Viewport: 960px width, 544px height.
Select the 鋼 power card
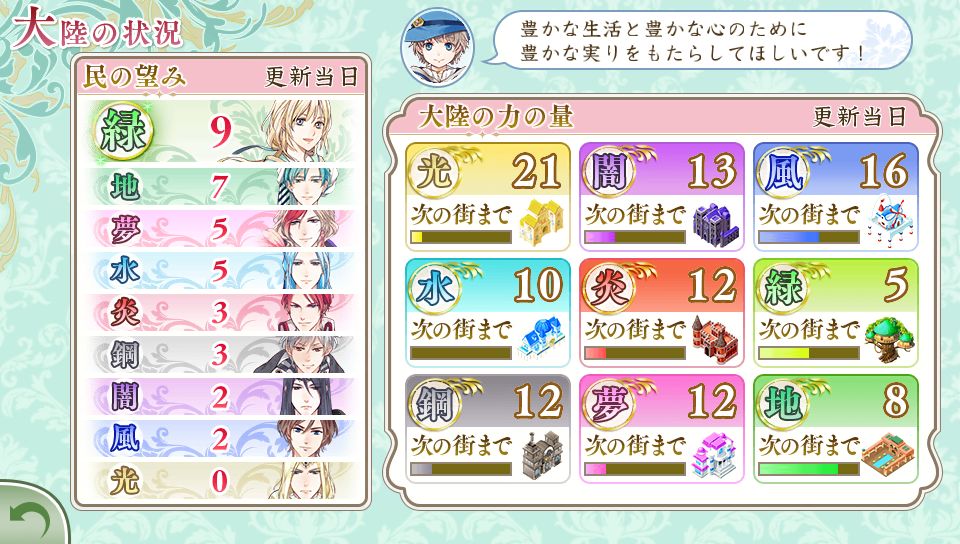click(x=488, y=428)
